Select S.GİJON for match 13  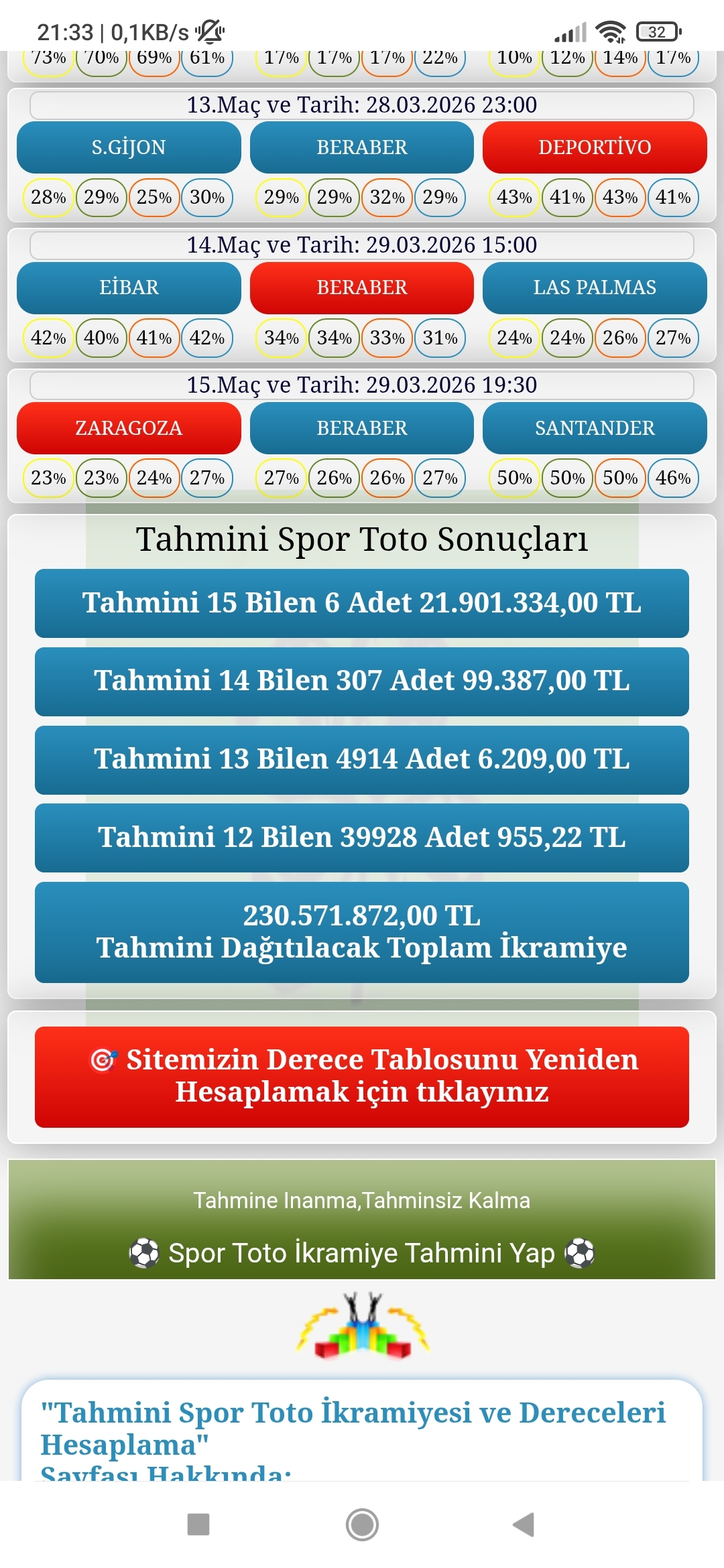coord(129,147)
